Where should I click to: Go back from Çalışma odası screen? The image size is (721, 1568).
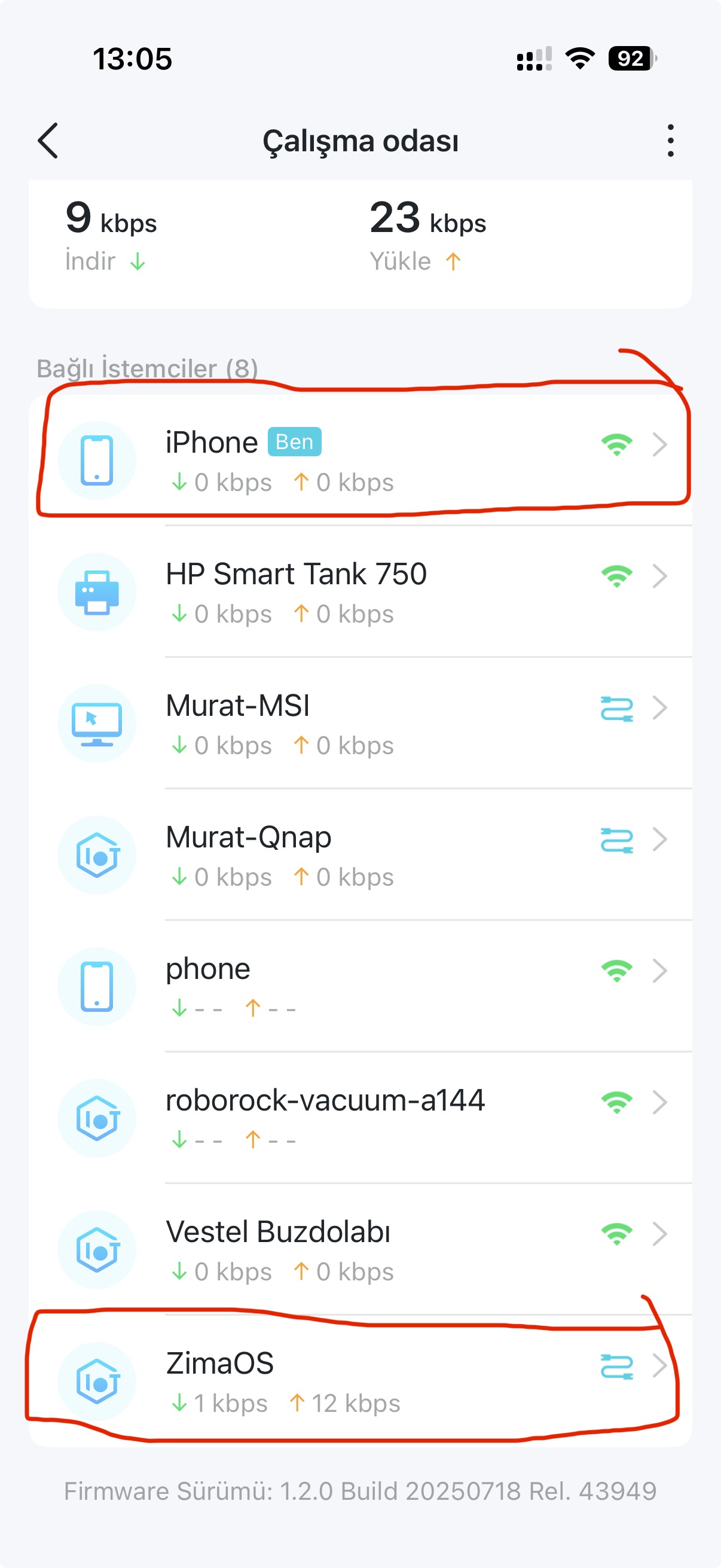coord(48,141)
